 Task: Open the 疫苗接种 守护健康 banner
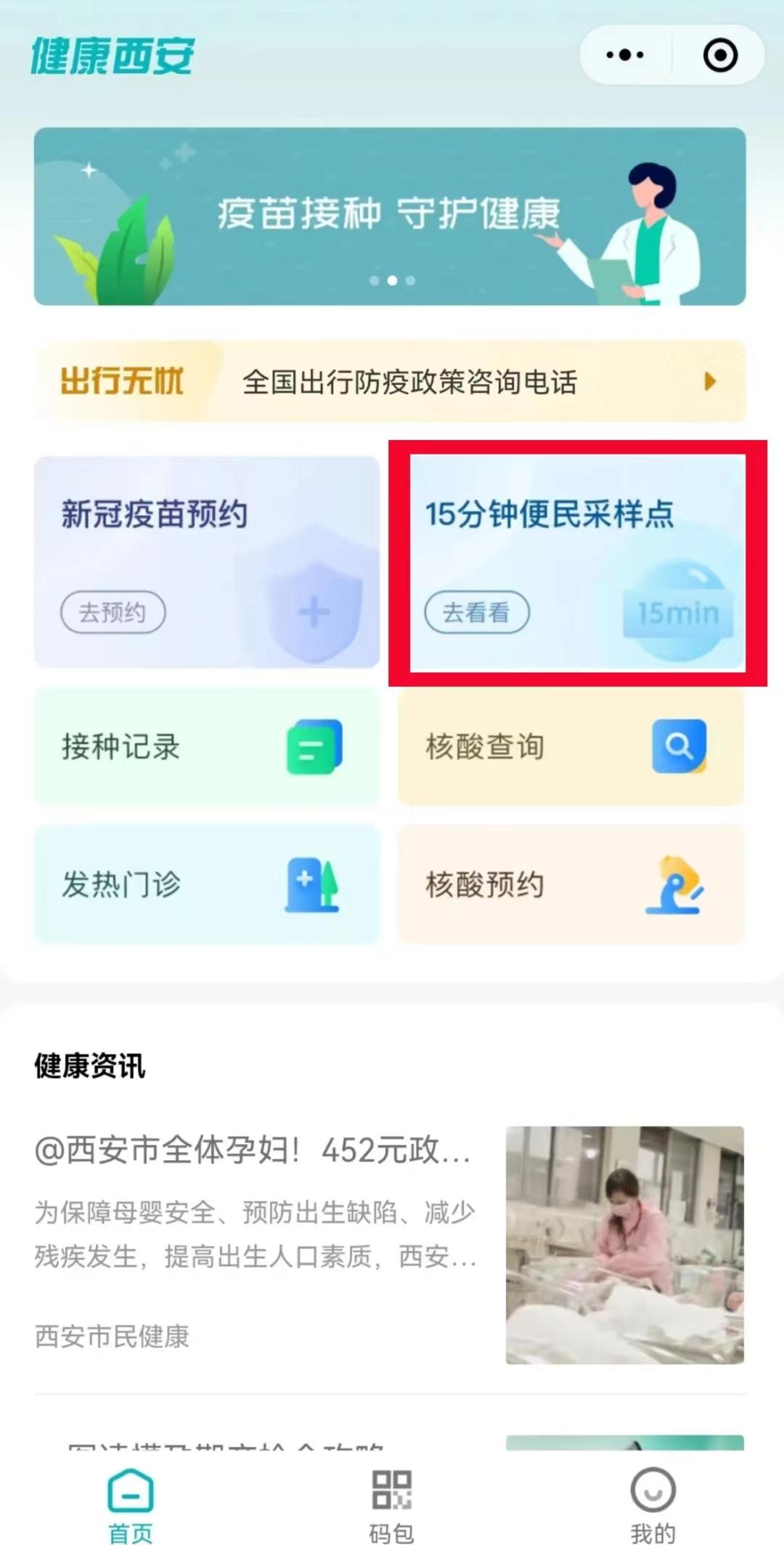click(390, 216)
